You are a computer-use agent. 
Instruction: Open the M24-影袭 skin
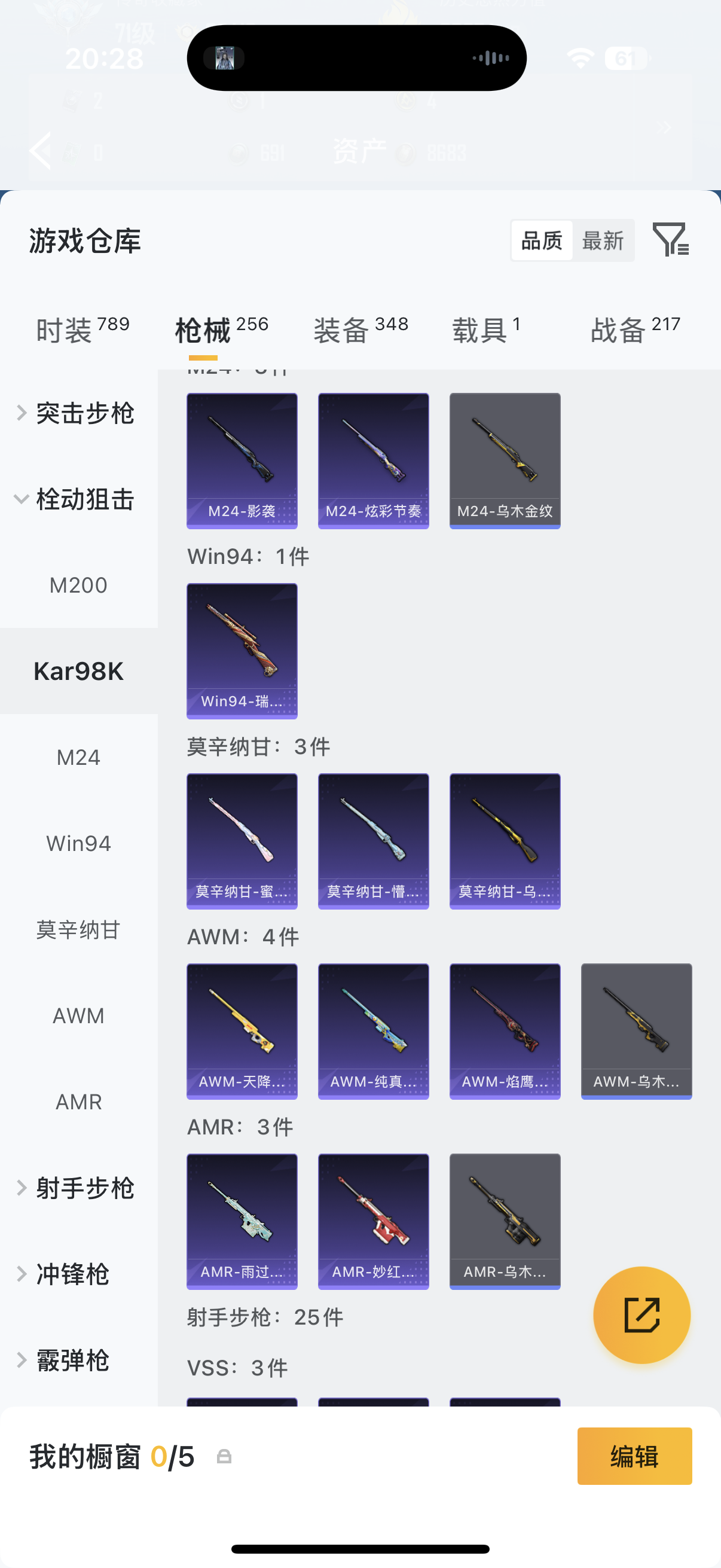point(242,460)
